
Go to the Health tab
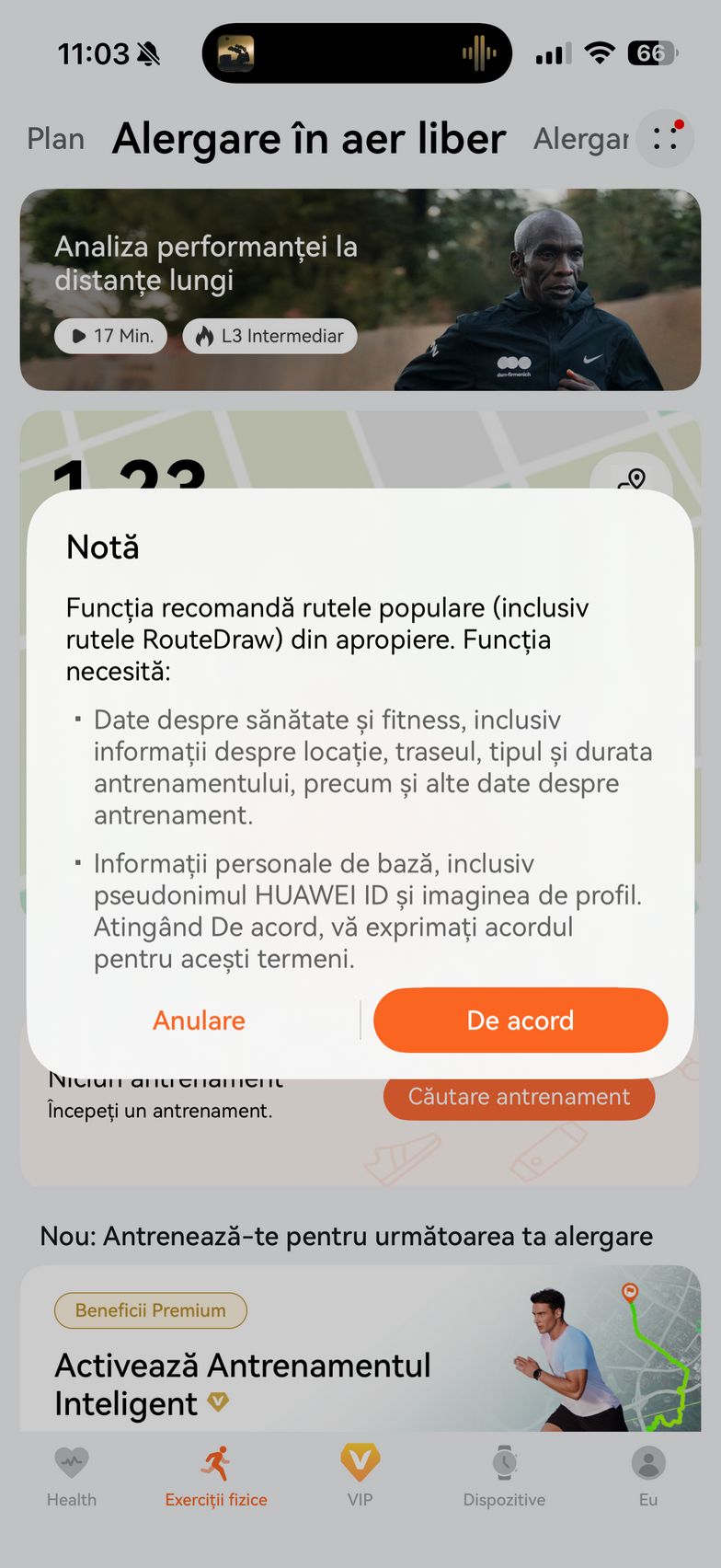(x=72, y=1476)
